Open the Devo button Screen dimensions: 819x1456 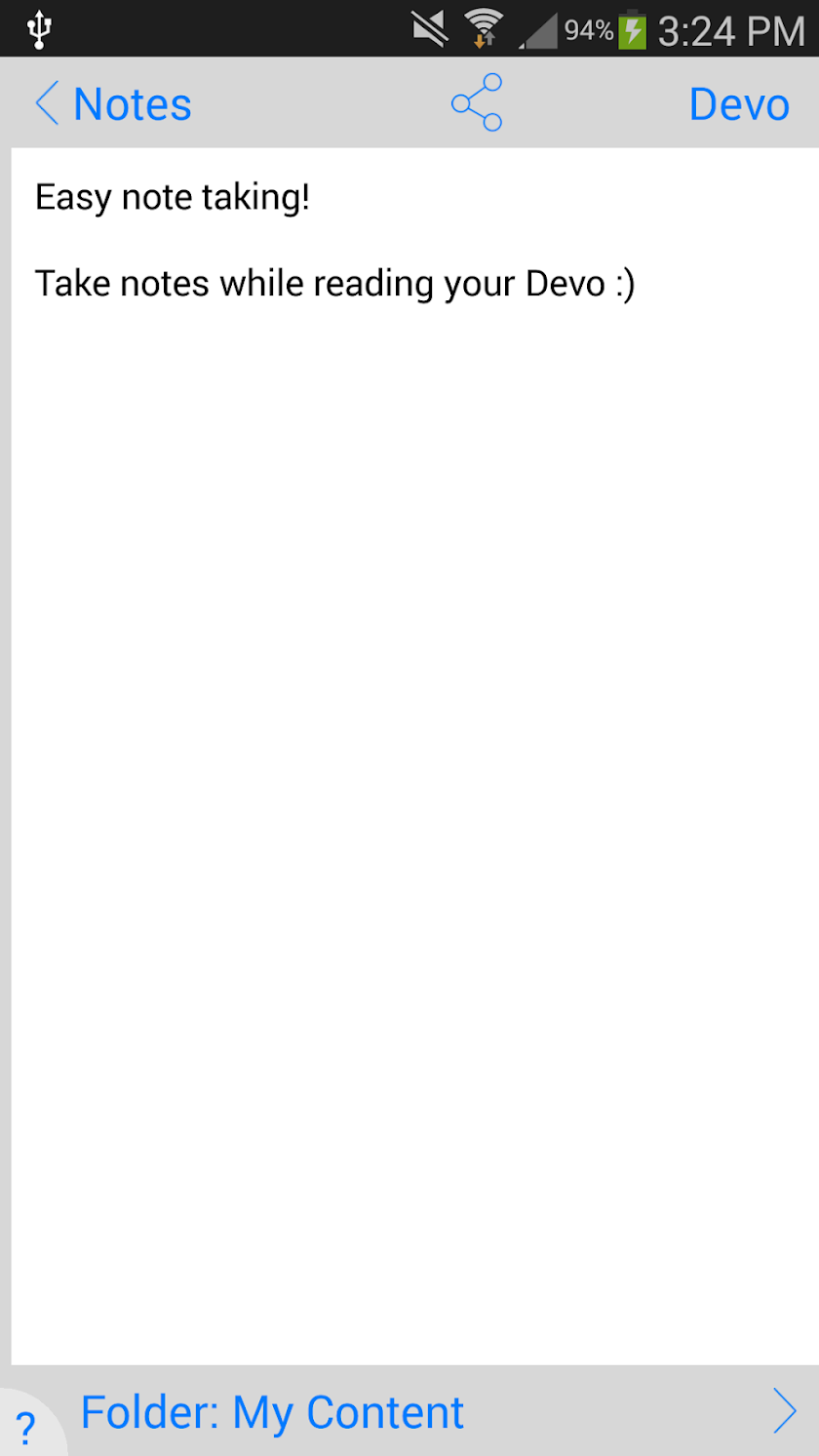point(738,104)
